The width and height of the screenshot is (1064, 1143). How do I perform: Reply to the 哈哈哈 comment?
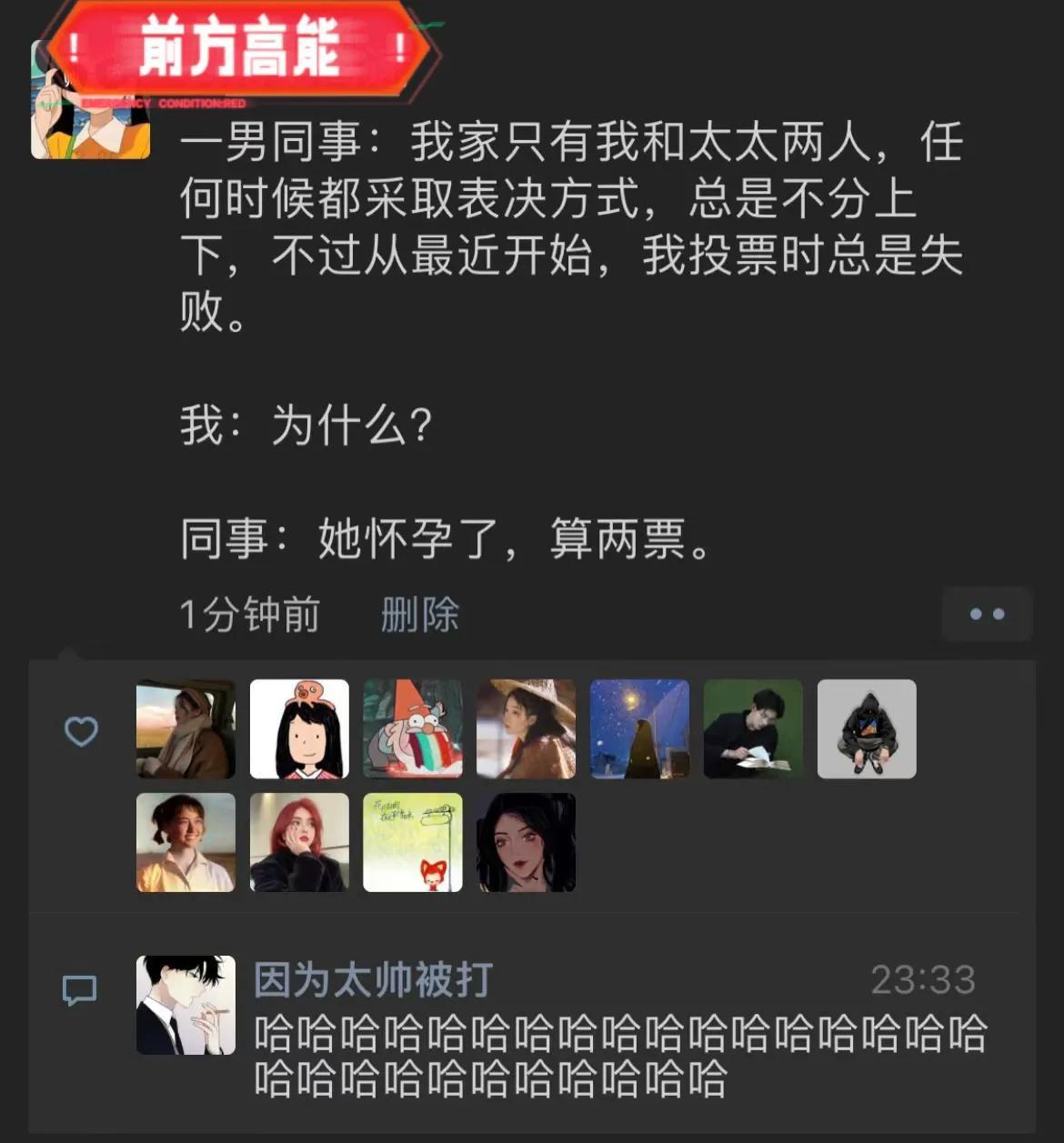click(618, 1055)
